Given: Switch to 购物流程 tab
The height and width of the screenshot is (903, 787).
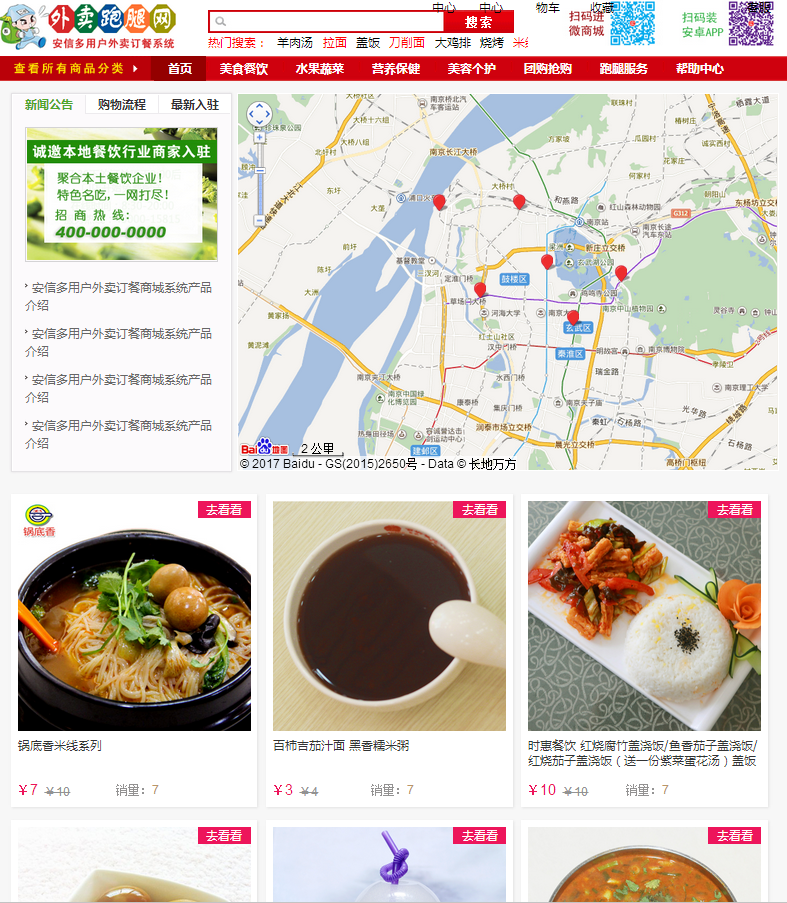Looking at the screenshot, I should pos(121,105).
